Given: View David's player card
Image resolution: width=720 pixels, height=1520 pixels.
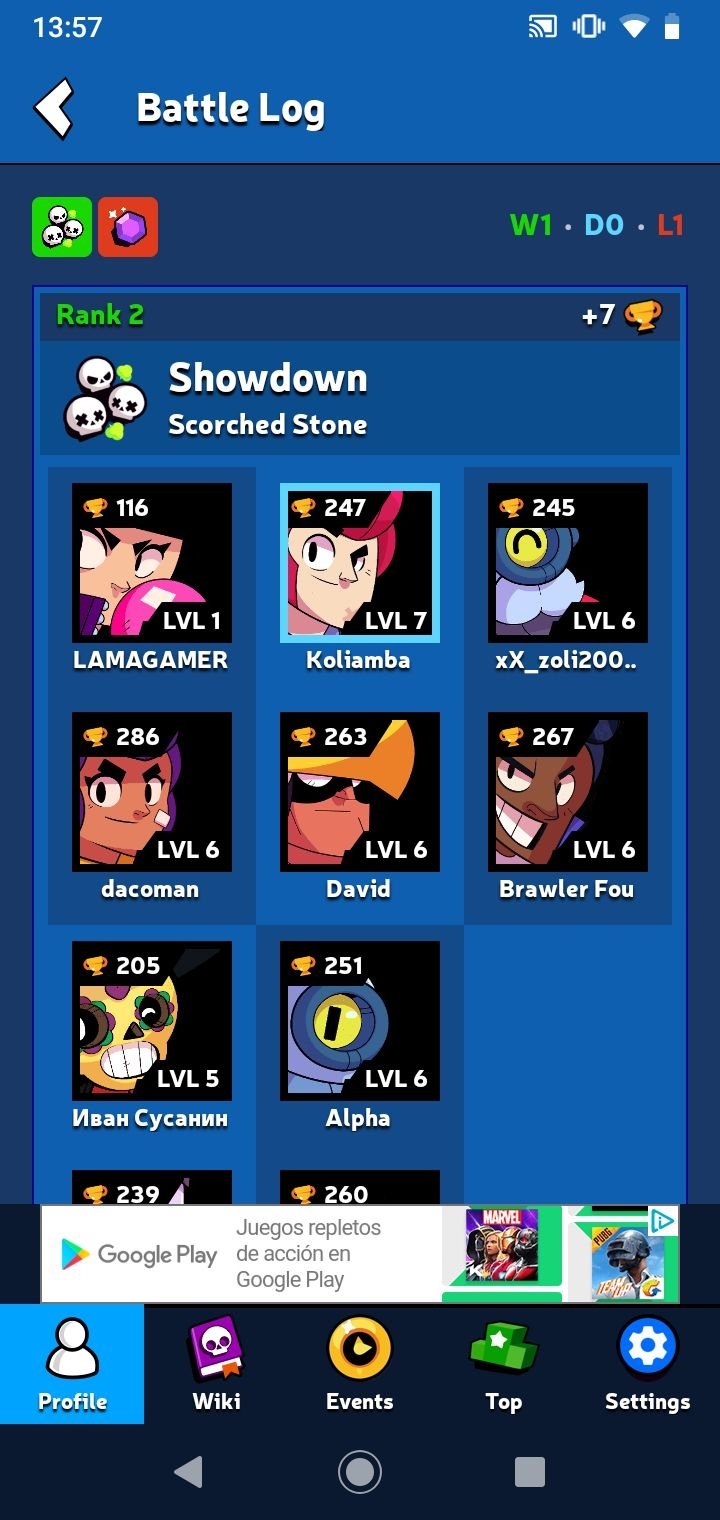Looking at the screenshot, I should coord(360,806).
